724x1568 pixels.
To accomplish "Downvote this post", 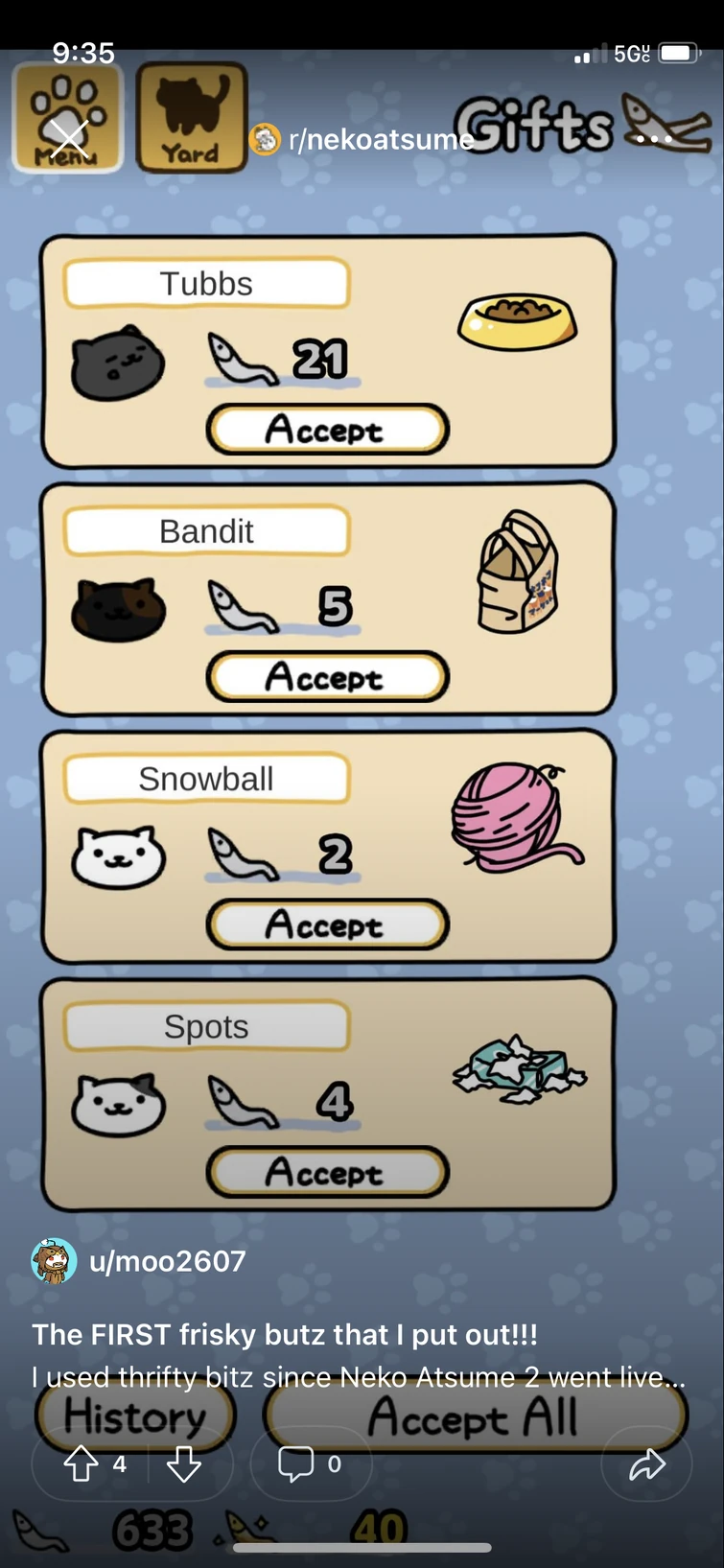I will tap(183, 1463).
